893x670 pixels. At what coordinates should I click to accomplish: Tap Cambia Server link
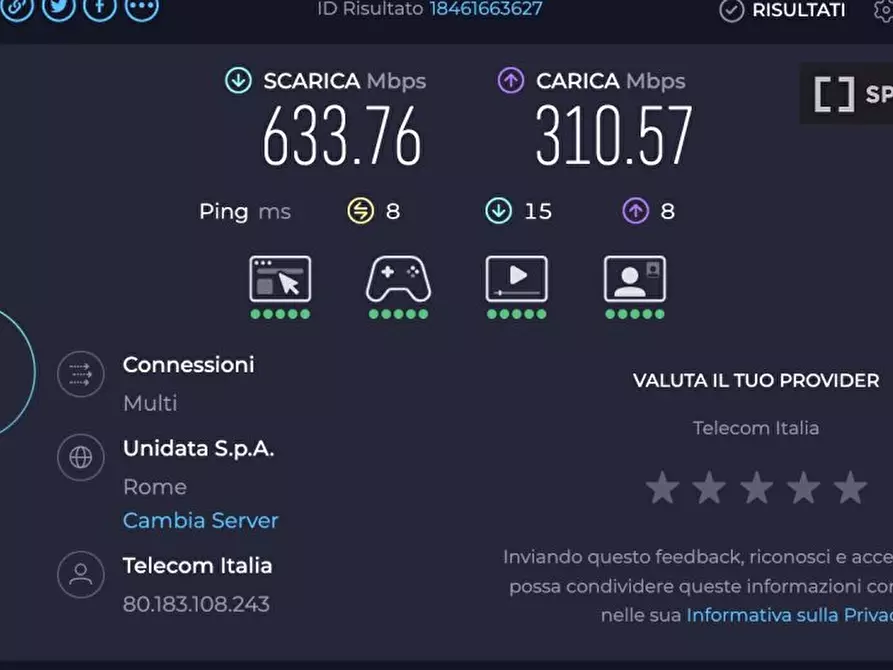coord(200,521)
